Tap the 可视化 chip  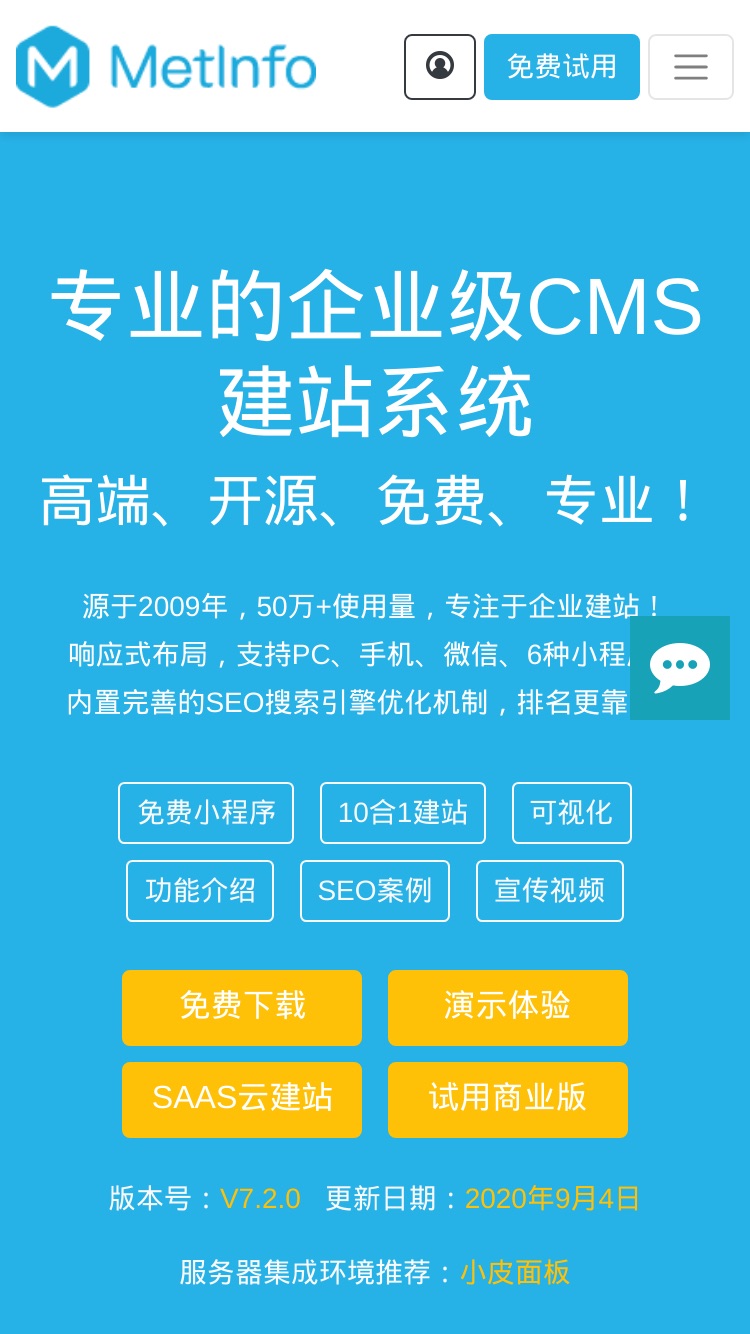[x=572, y=813]
